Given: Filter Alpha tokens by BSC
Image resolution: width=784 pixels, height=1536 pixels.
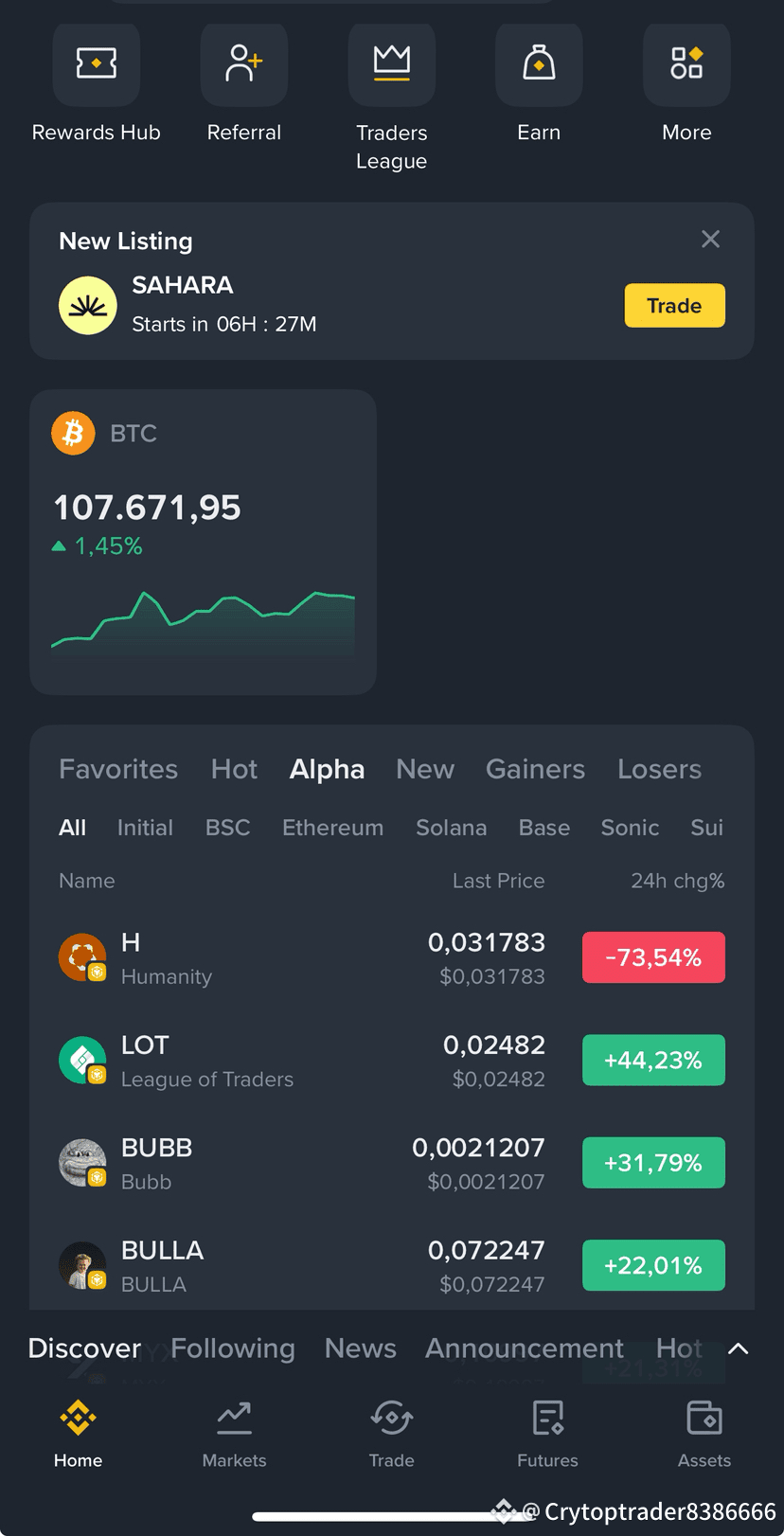Looking at the screenshot, I should pyautogui.click(x=227, y=828).
